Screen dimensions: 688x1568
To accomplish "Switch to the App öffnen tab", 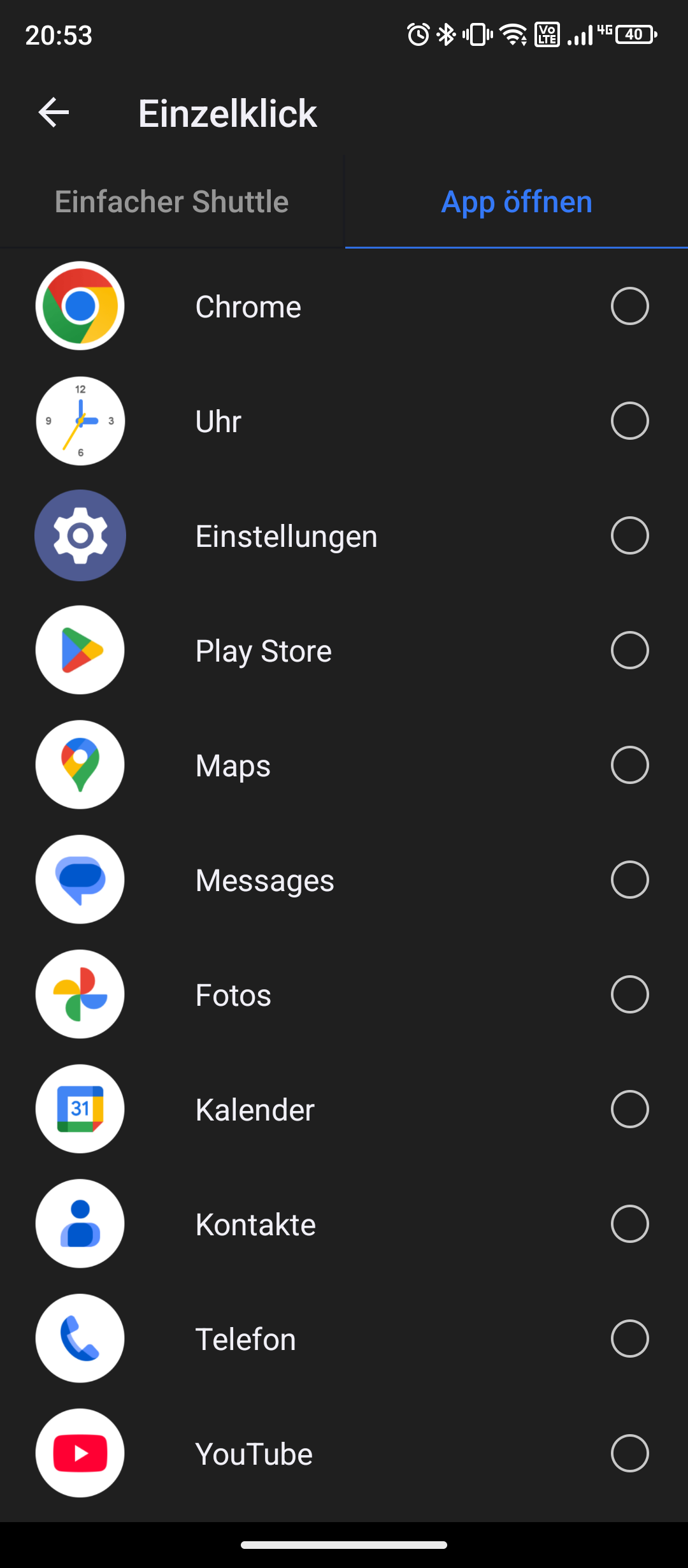I will [x=517, y=202].
